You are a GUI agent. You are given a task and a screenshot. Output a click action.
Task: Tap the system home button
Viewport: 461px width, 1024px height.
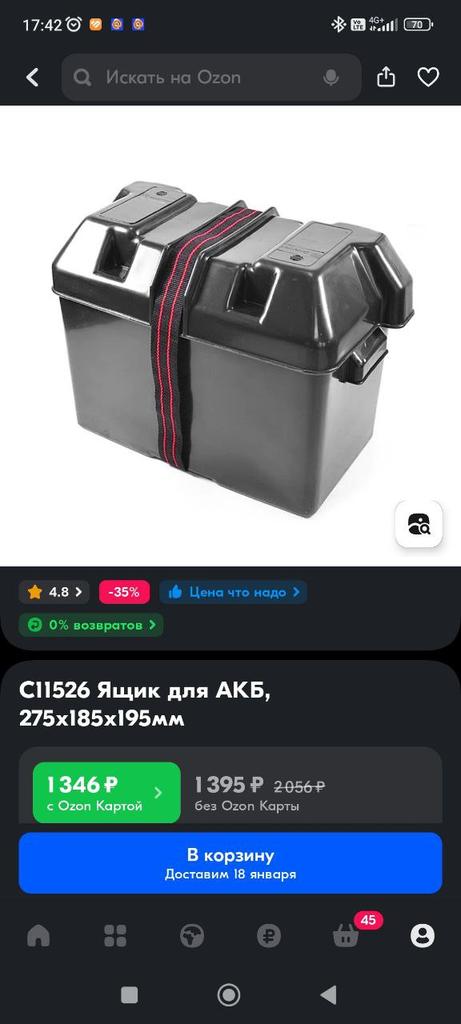229,995
